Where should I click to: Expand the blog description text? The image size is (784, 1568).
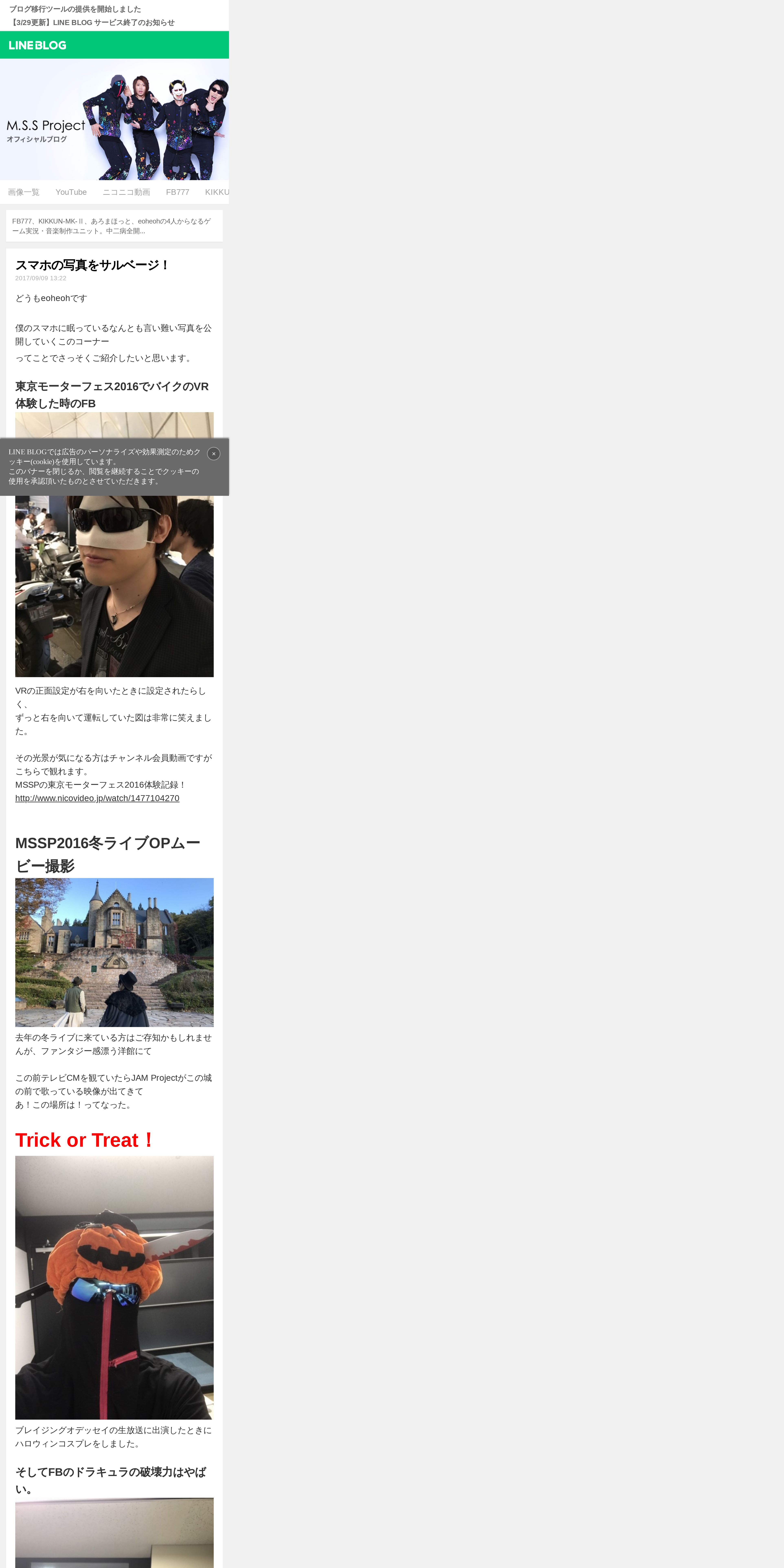point(114,226)
